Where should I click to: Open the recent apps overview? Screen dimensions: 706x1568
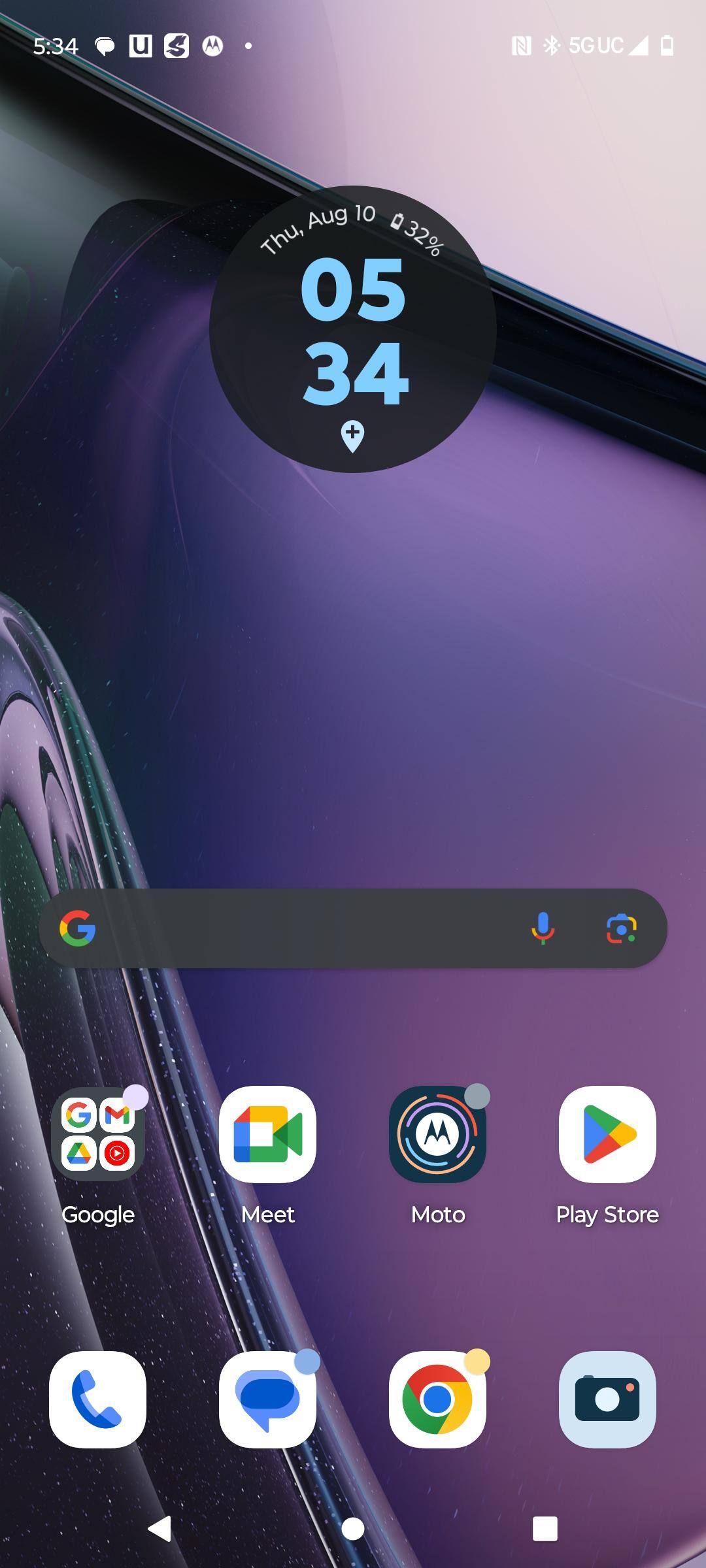click(545, 1529)
